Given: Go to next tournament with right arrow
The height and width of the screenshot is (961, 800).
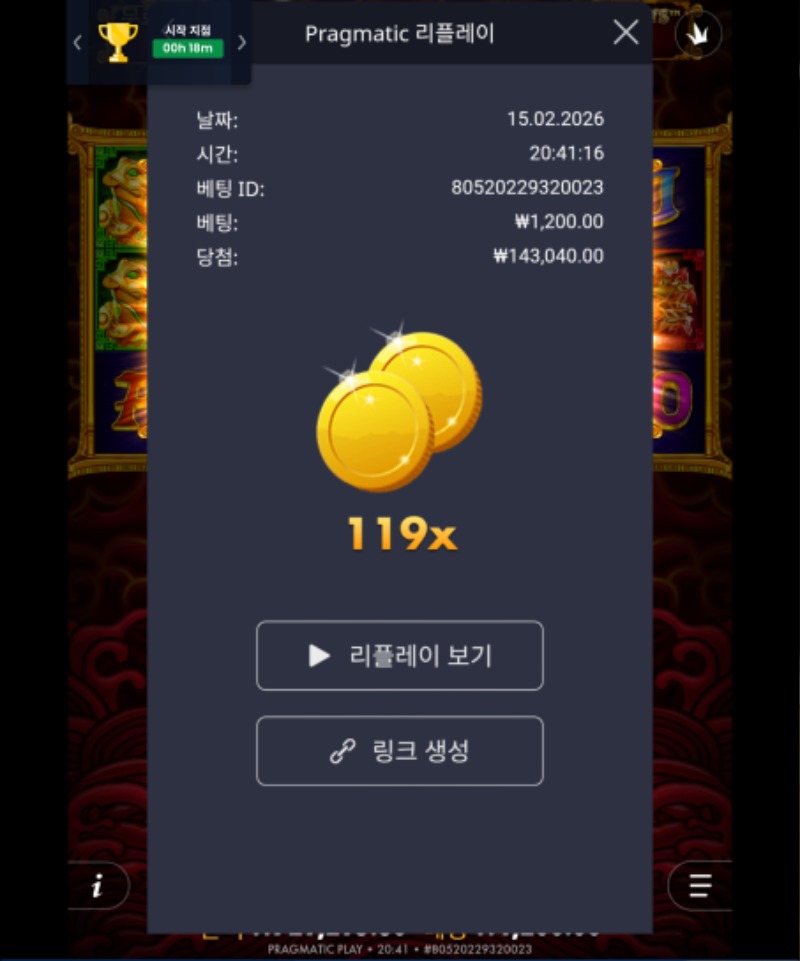Looking at the screenshot, I should 241,43.
